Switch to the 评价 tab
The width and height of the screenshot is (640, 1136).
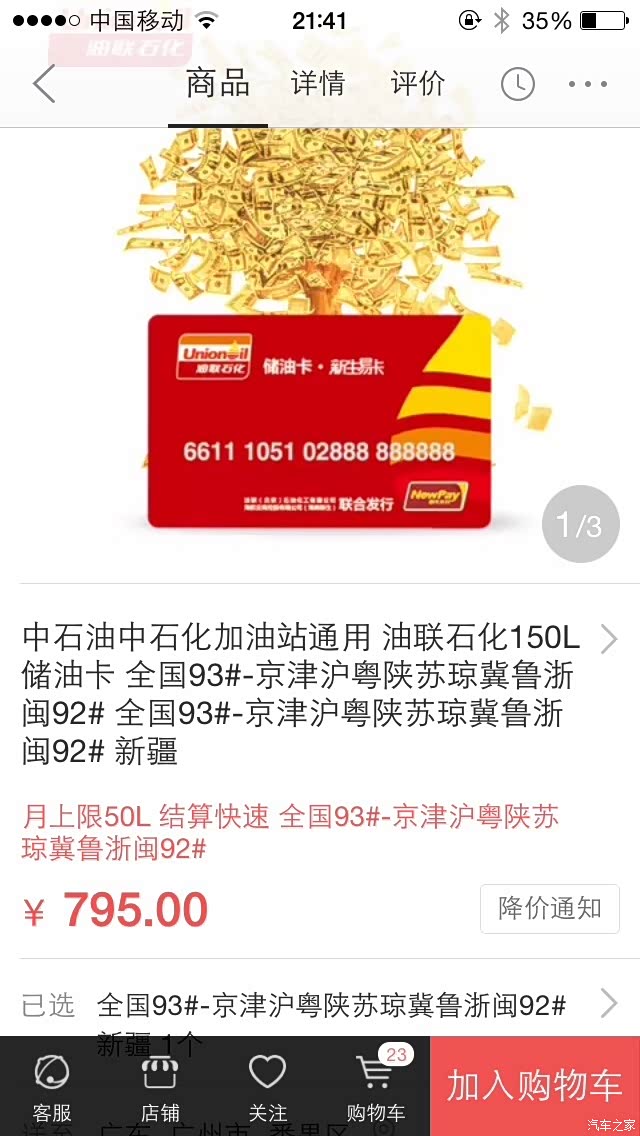(x=418, y=84)
